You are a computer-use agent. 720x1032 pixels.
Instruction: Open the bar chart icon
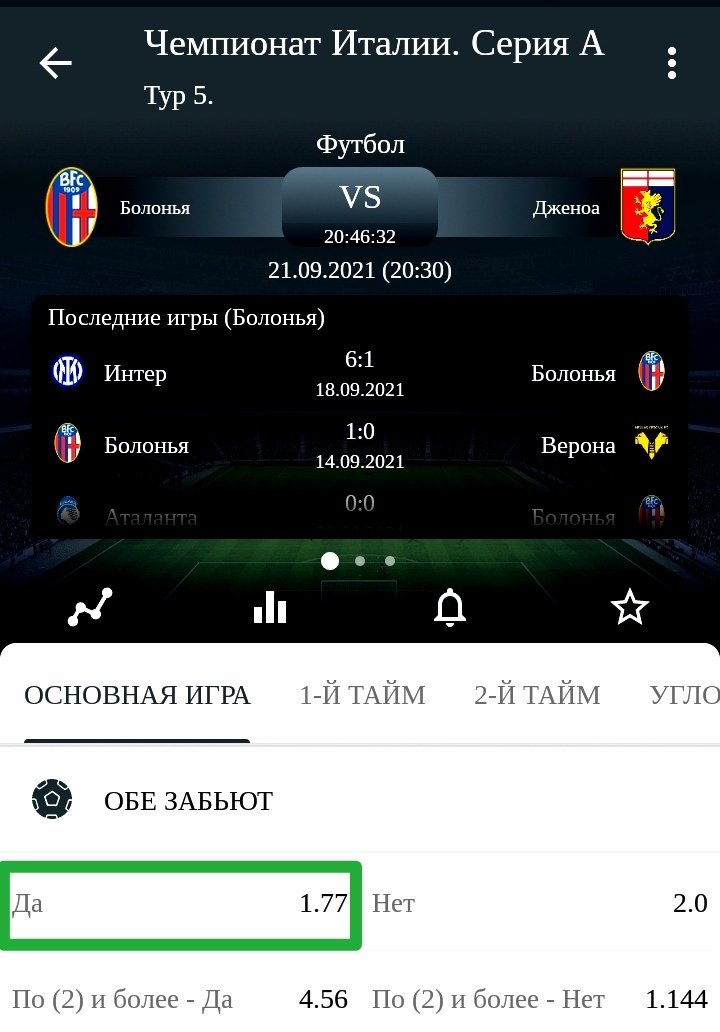(x=270, y=607)
